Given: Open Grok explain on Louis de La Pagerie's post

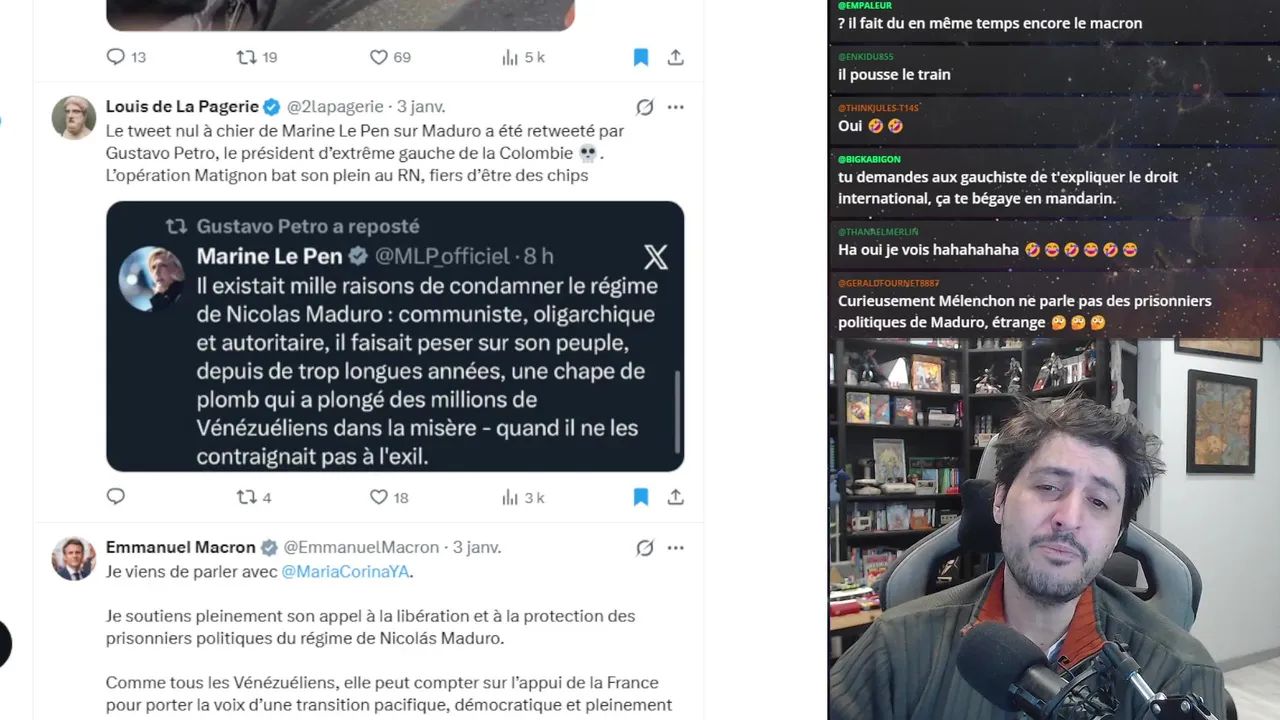Looking at the screenshot, I should [x=645, y=107].
